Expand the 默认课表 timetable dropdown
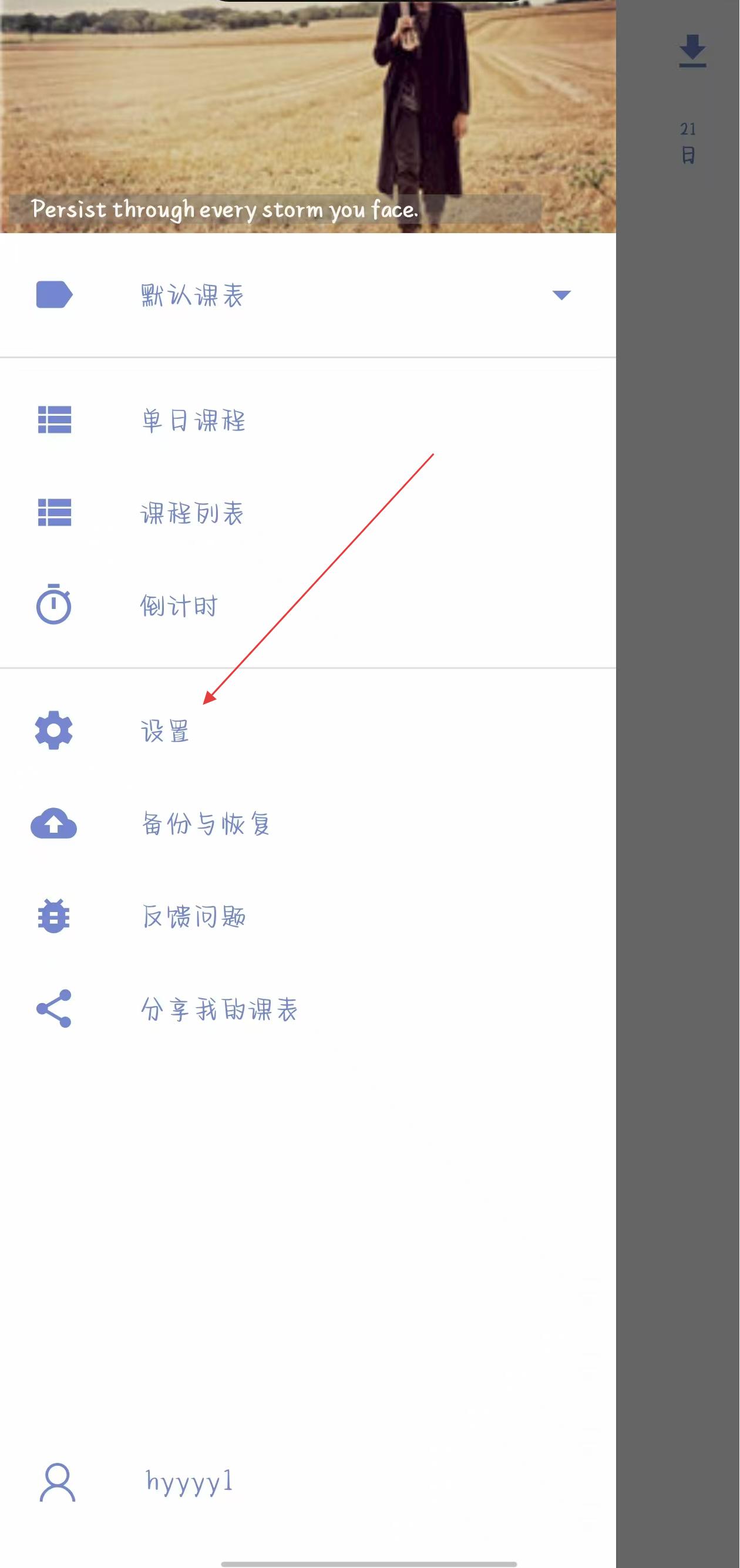The width and height of the screenshot is (740, 1568). click(x=561, y=295)
